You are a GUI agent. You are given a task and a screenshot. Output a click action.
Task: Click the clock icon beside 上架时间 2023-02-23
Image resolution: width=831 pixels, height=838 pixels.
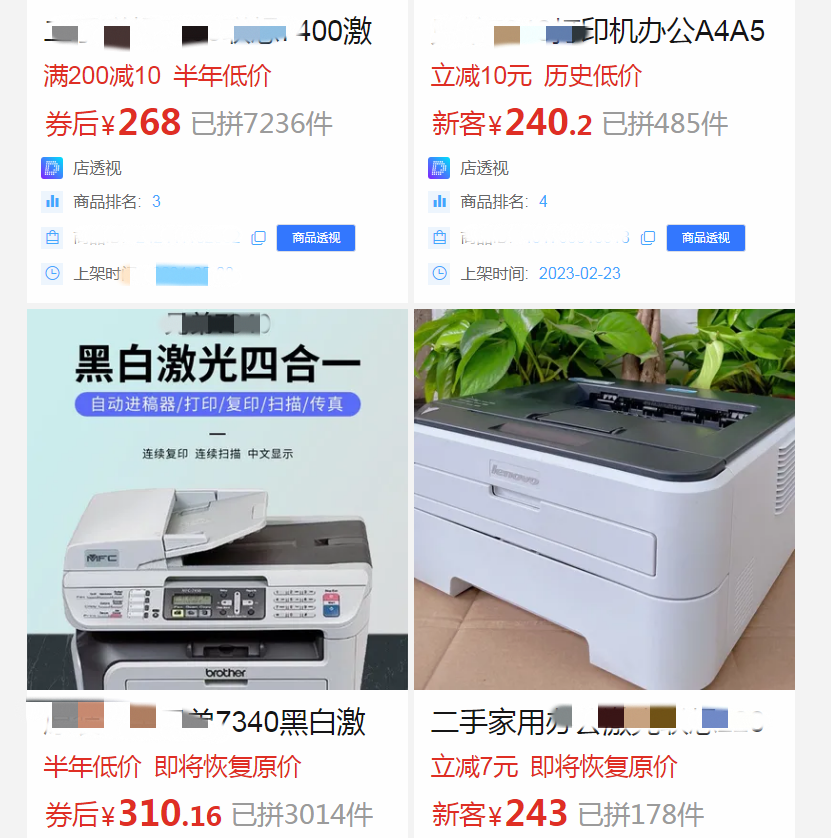point(441,273)
